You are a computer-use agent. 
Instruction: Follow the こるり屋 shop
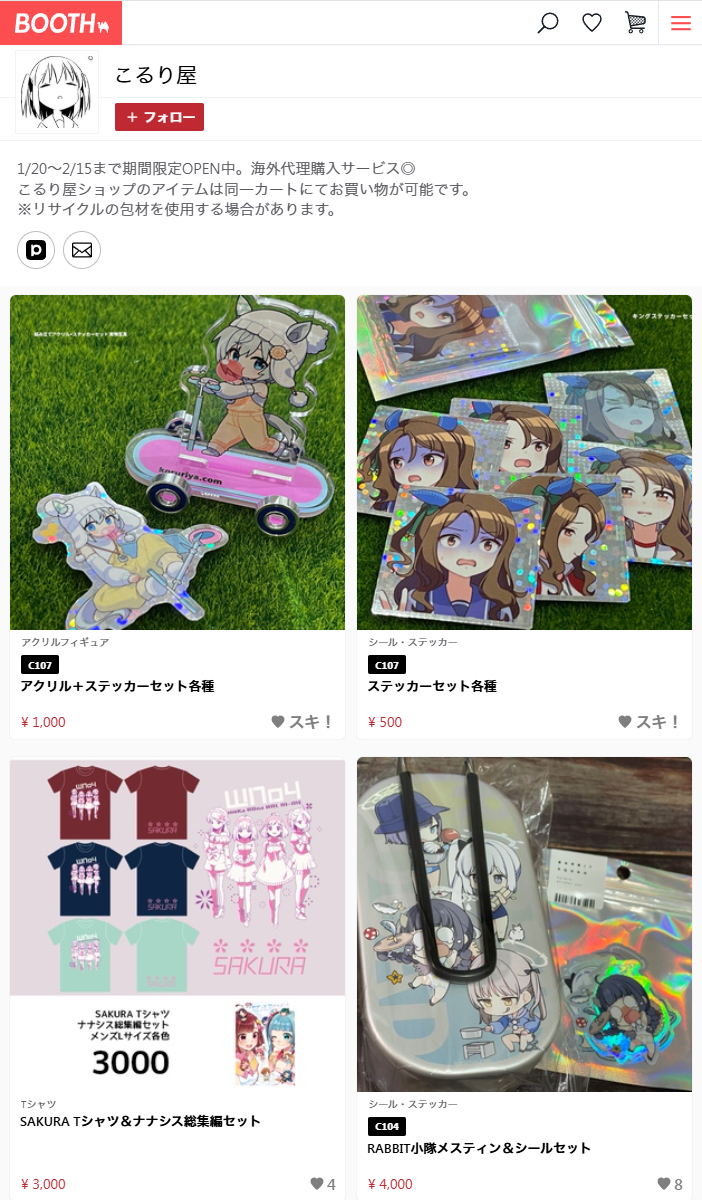point(159,117)
